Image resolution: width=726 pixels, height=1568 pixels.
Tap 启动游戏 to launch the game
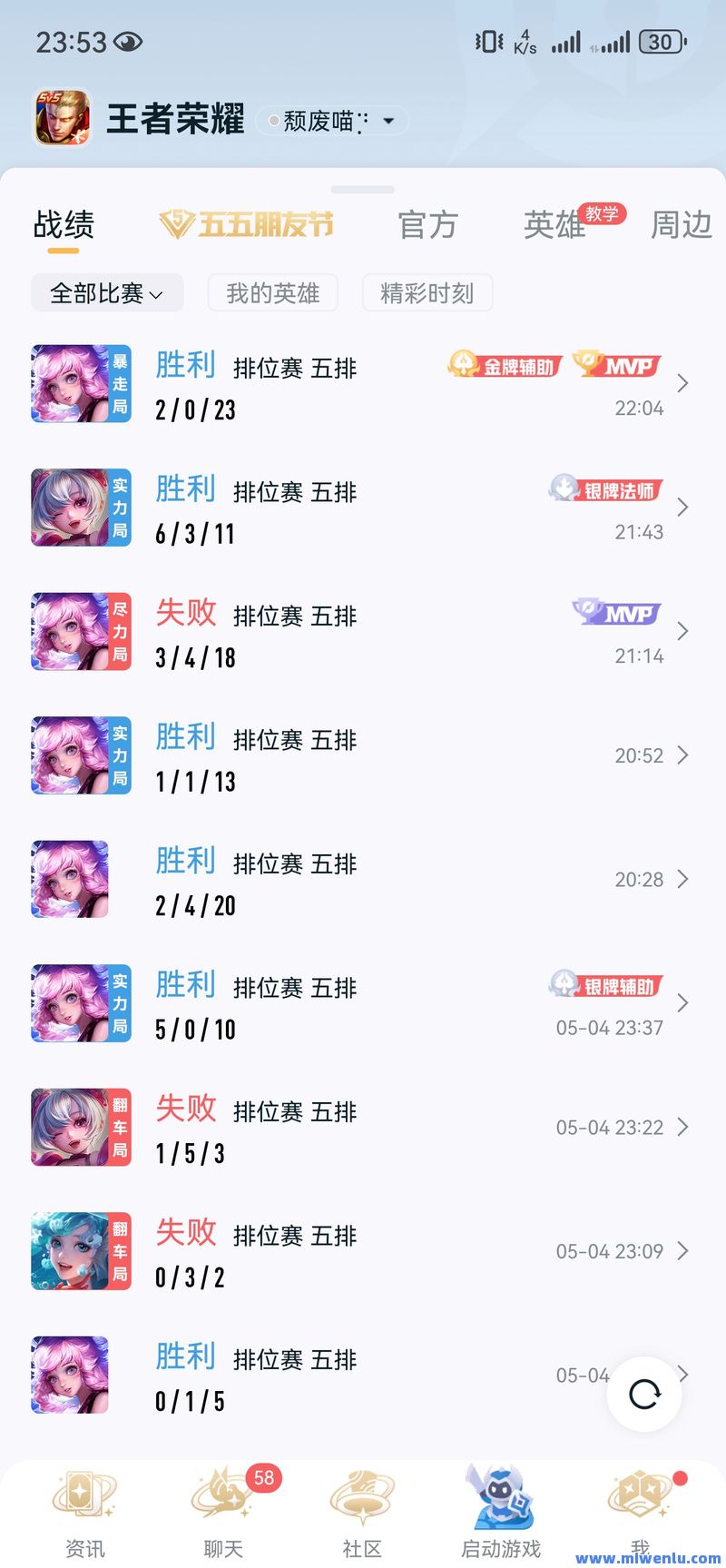[x=501, y=1512]
